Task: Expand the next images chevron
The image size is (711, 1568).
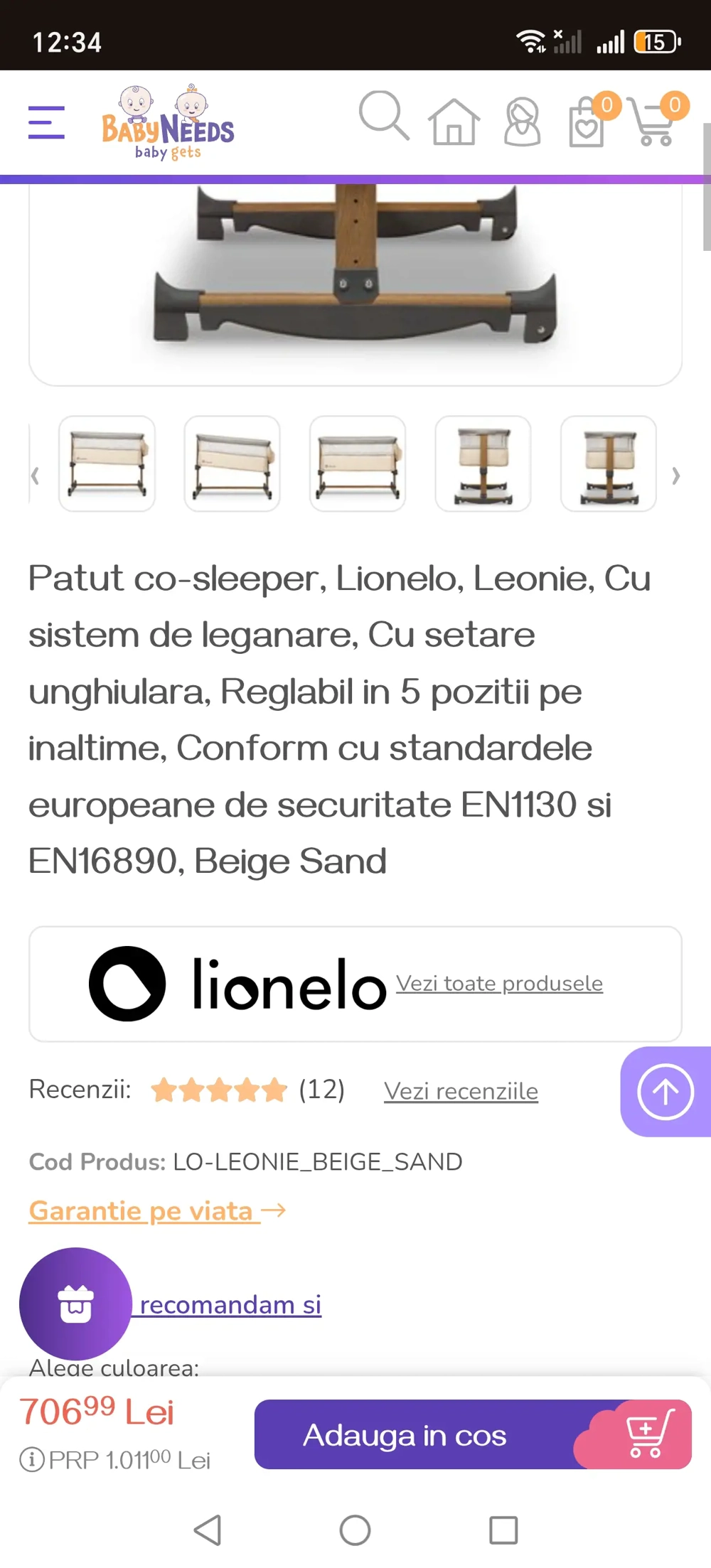Action: (x=675, y=476)
